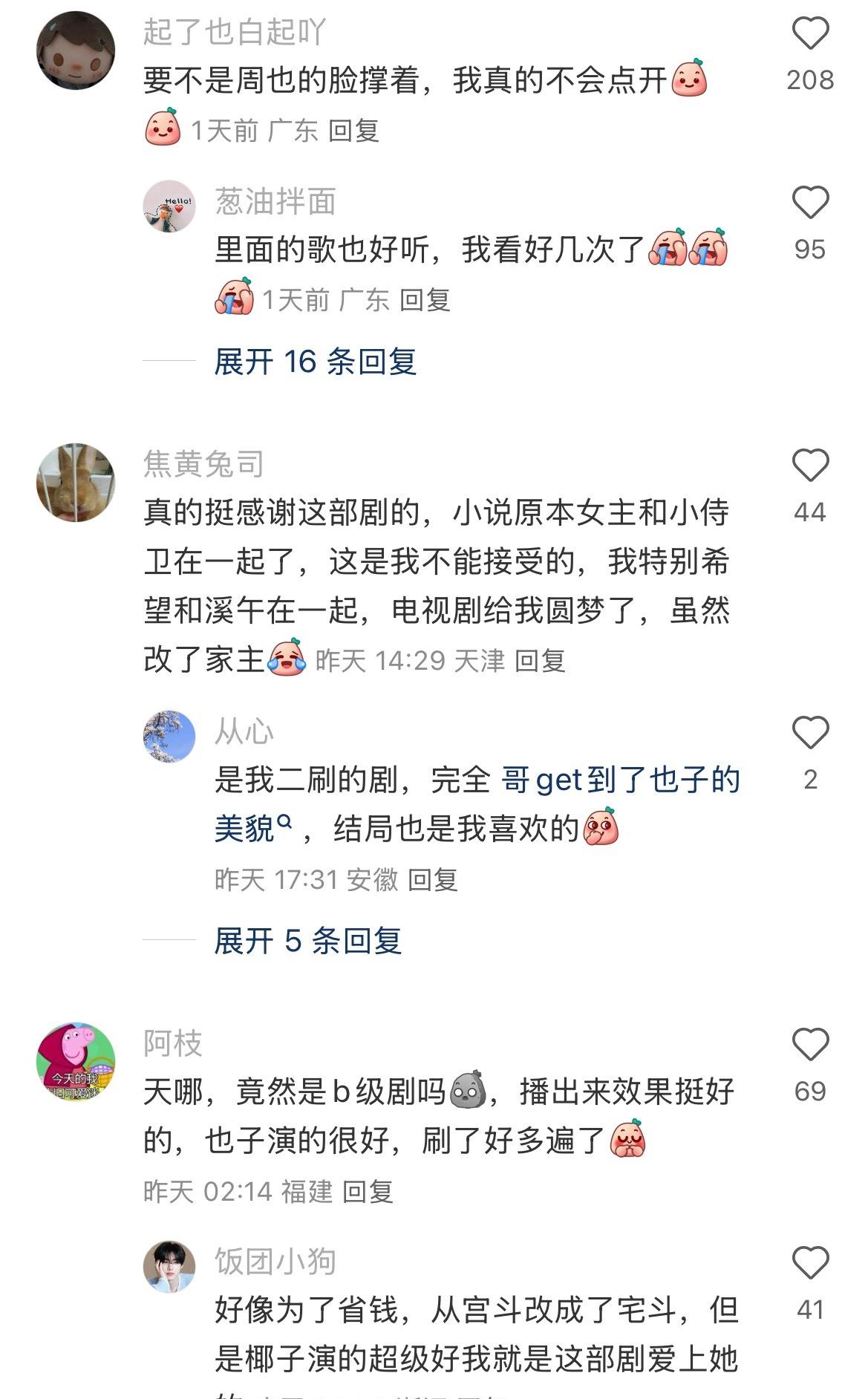Viewport: 868px width, 1399px height.
Task: Open 葱油拌面's profile from username
Action: point(275,201)
